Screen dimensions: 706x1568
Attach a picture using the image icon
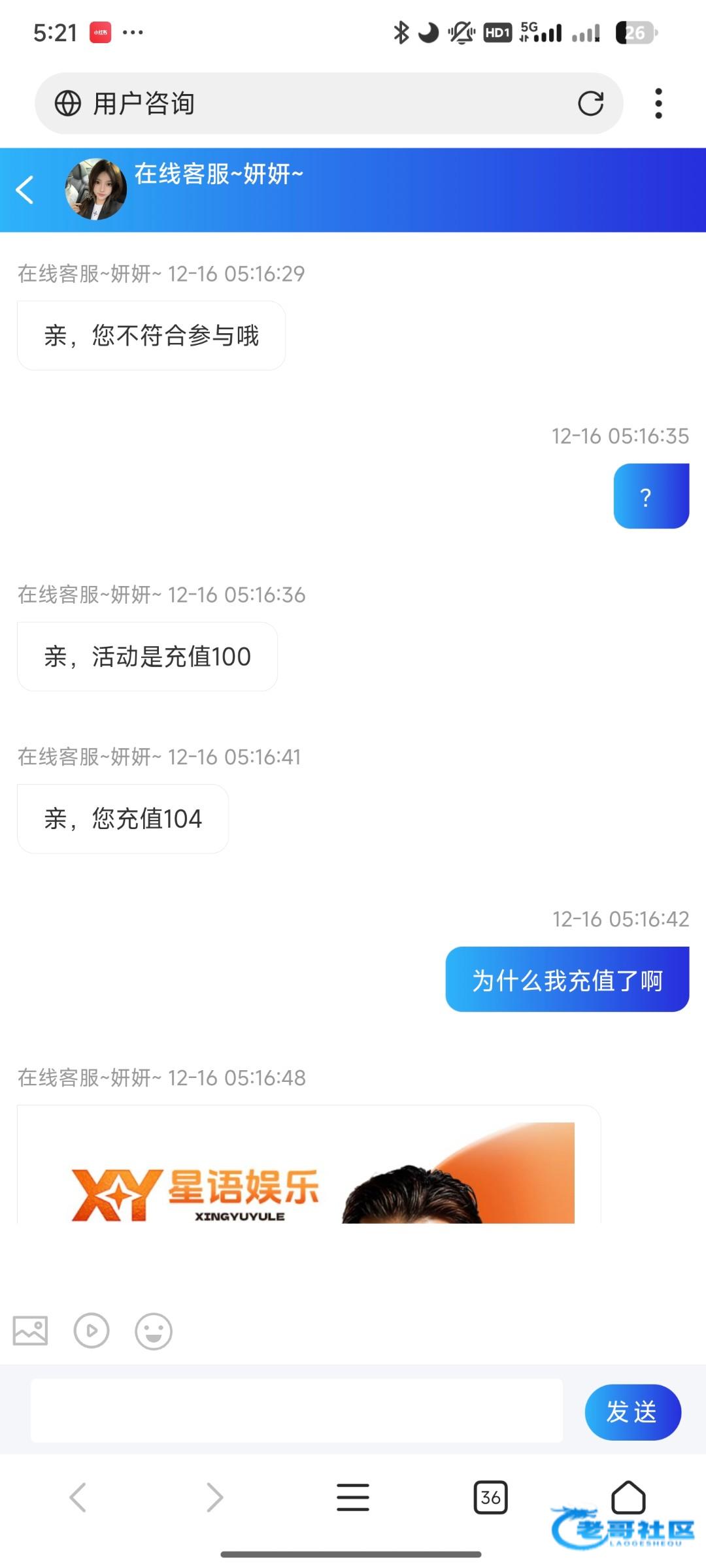(31, 1330)
